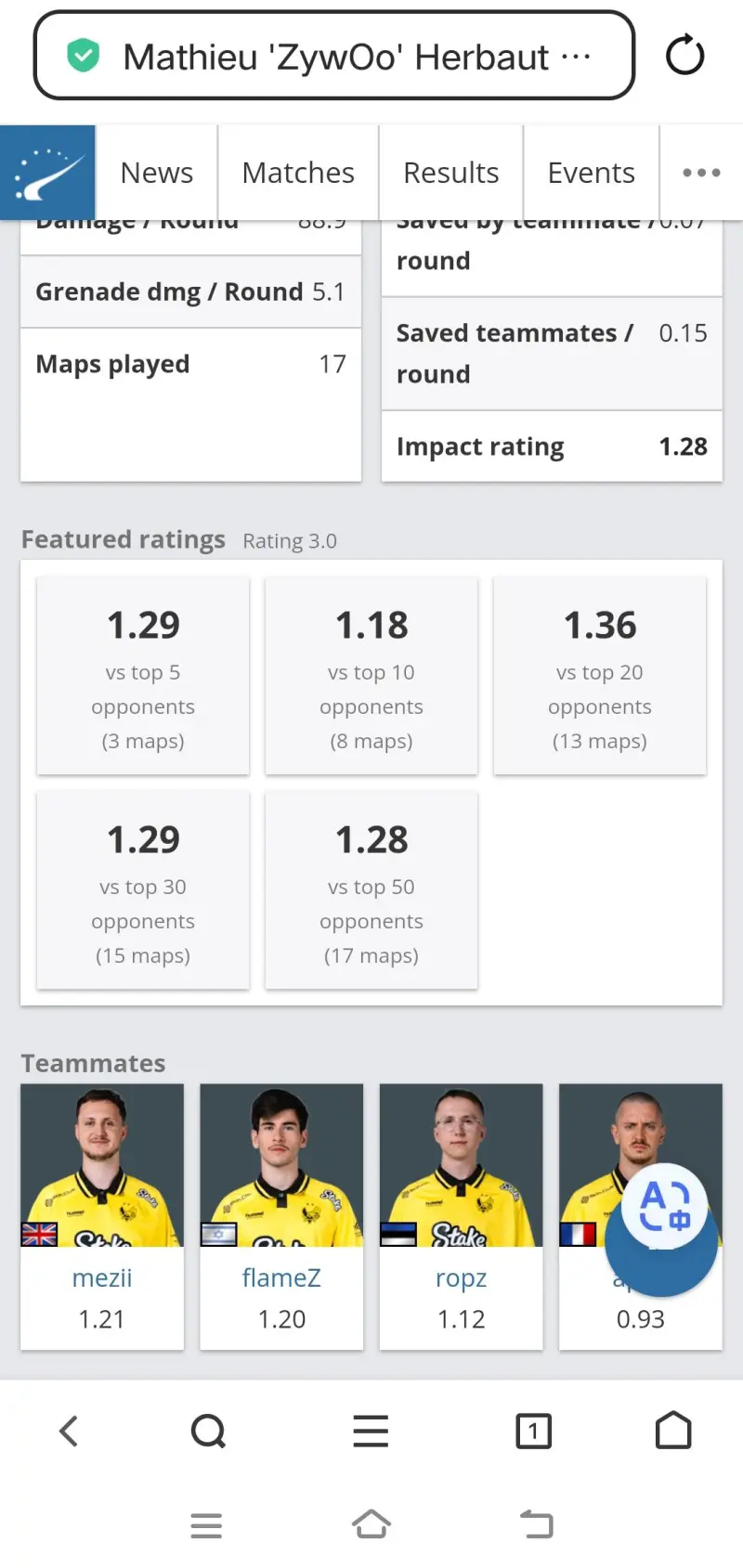View the vs top 5 opponents rating
This screenshot has width=743, height=1568.
pos(143,676)
